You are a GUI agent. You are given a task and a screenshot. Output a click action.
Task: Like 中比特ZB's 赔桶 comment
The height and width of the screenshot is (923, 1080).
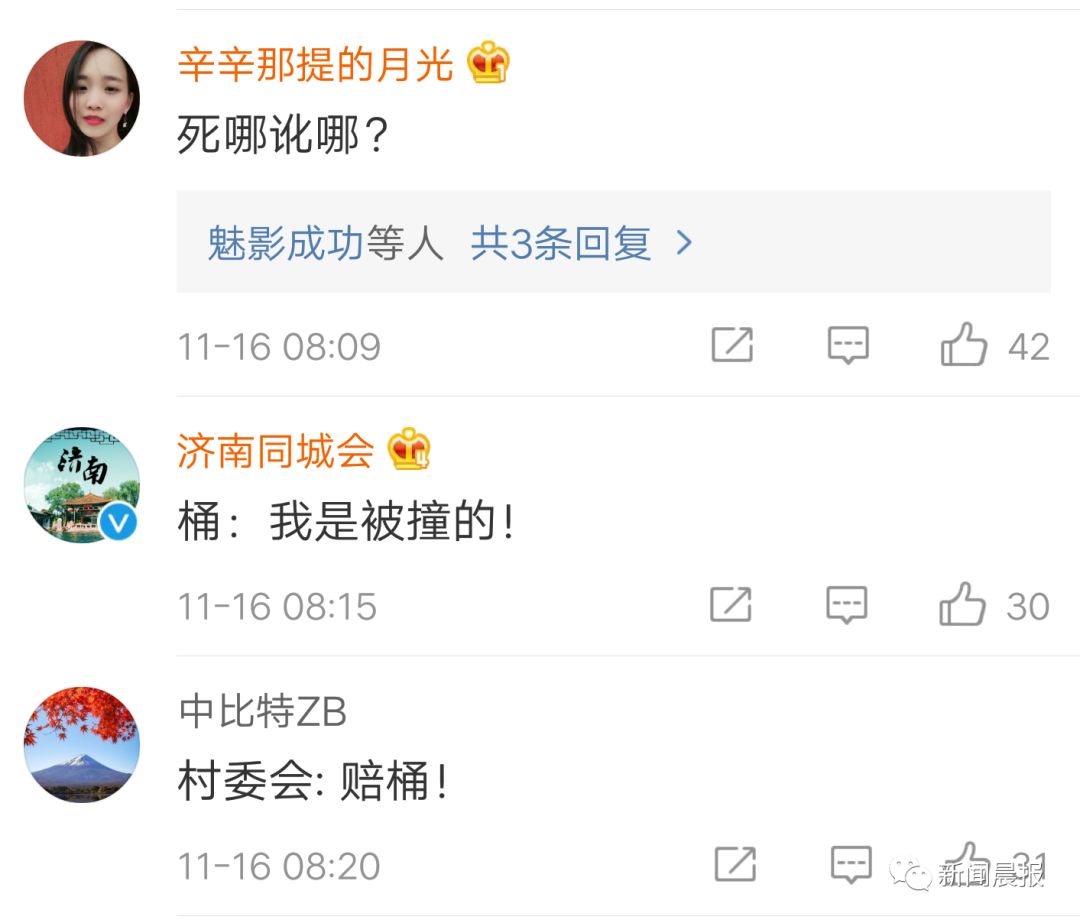click(x=967, y=862)
